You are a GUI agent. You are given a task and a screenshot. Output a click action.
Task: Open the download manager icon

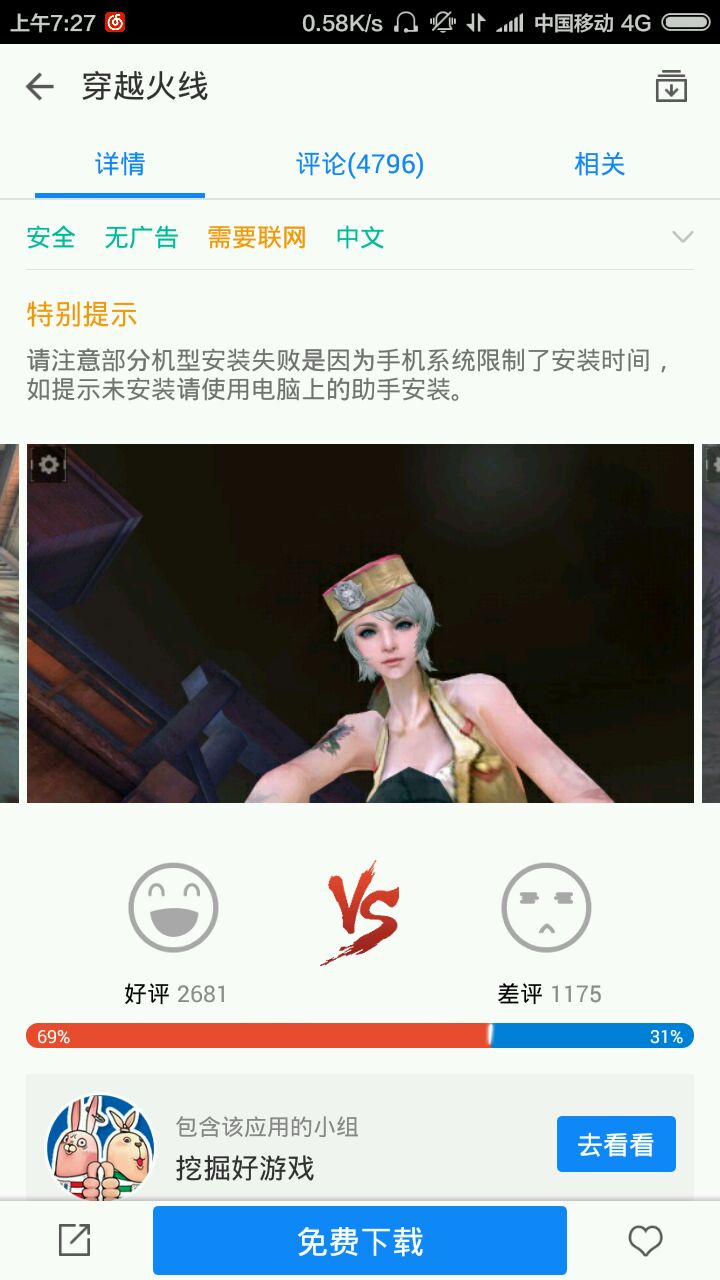(671, 87)
